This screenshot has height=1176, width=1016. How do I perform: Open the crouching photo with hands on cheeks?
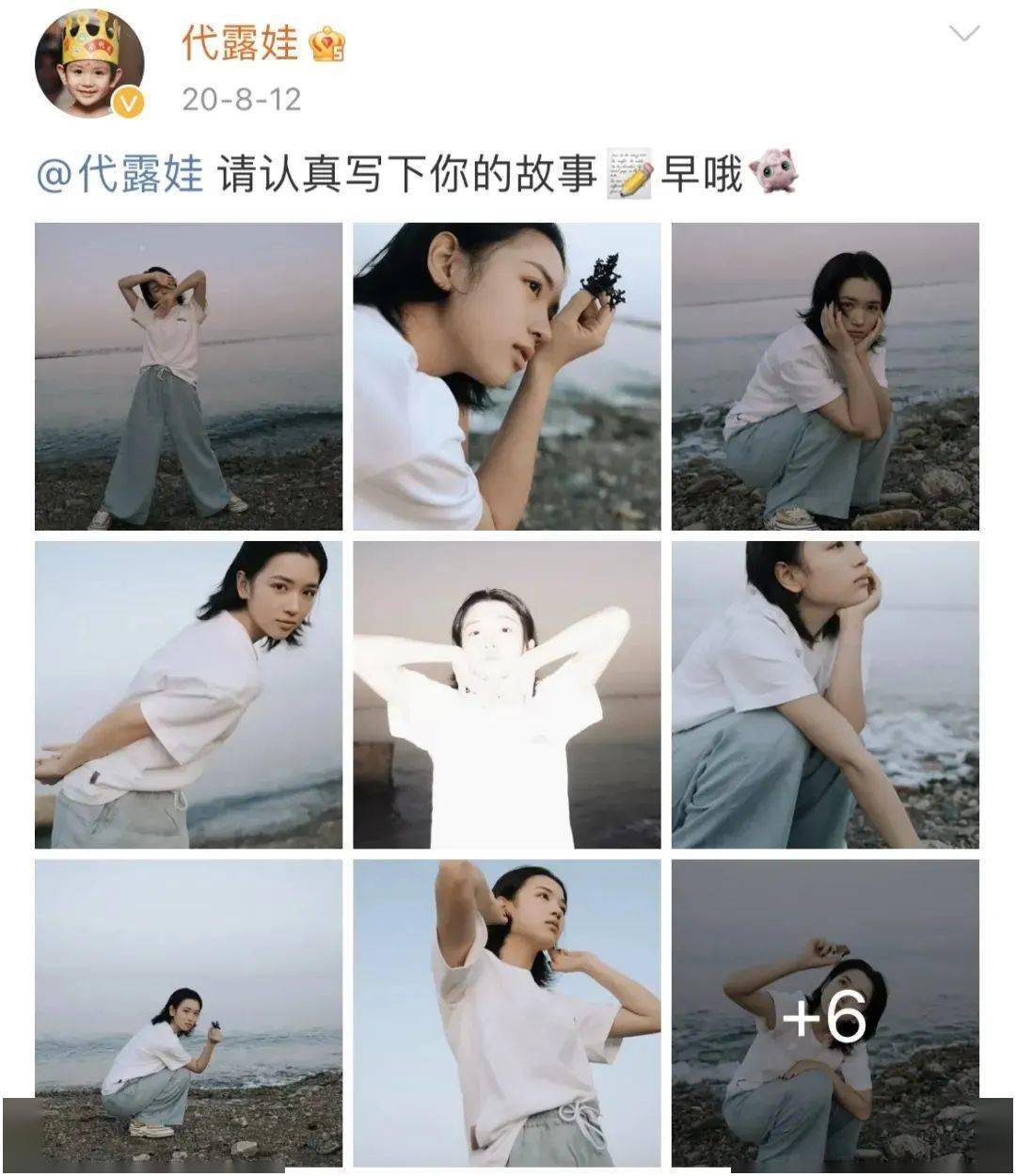[x=825, y=376]
